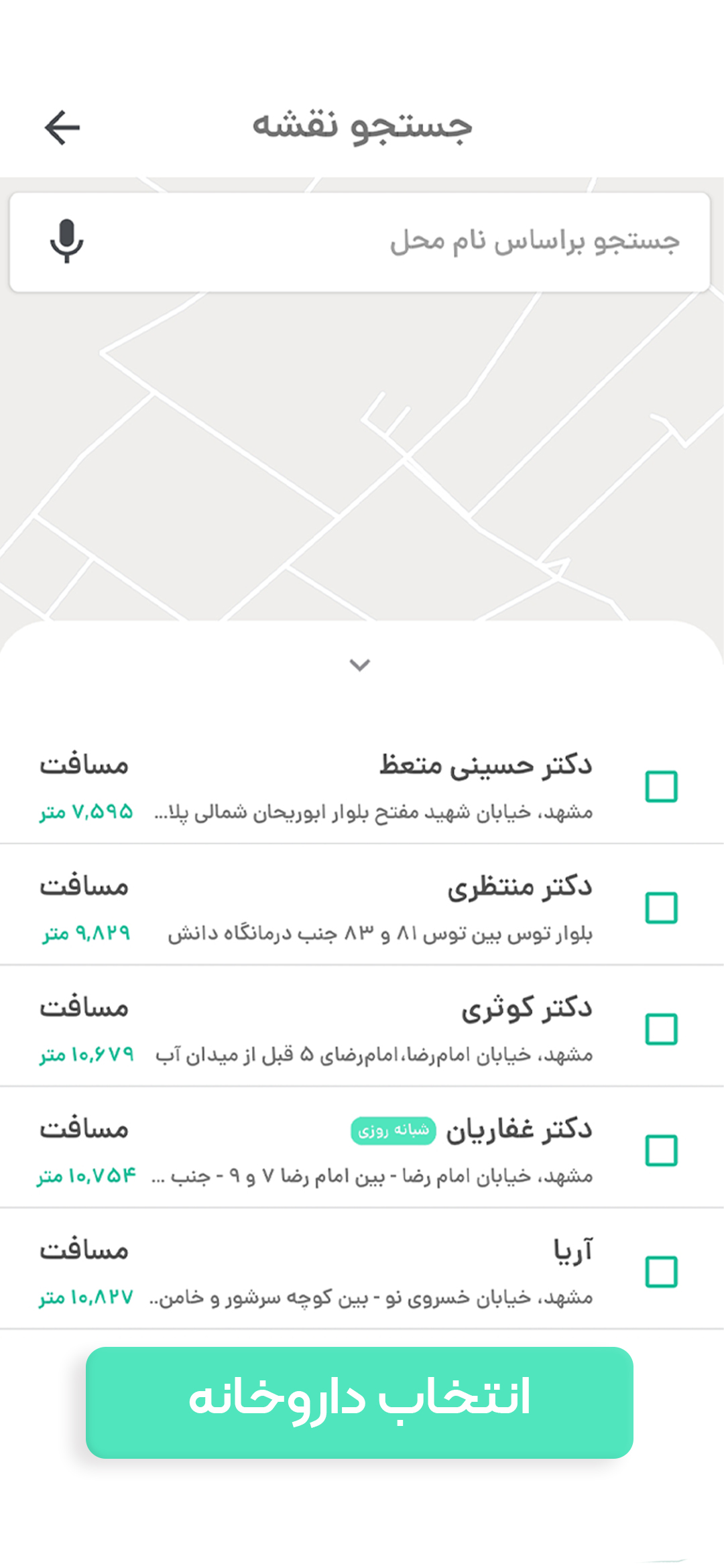This screenshot has height=1568, width=724.
Task: Confirm with the انتخاب داروخانه button
Action: (359, 1402)
